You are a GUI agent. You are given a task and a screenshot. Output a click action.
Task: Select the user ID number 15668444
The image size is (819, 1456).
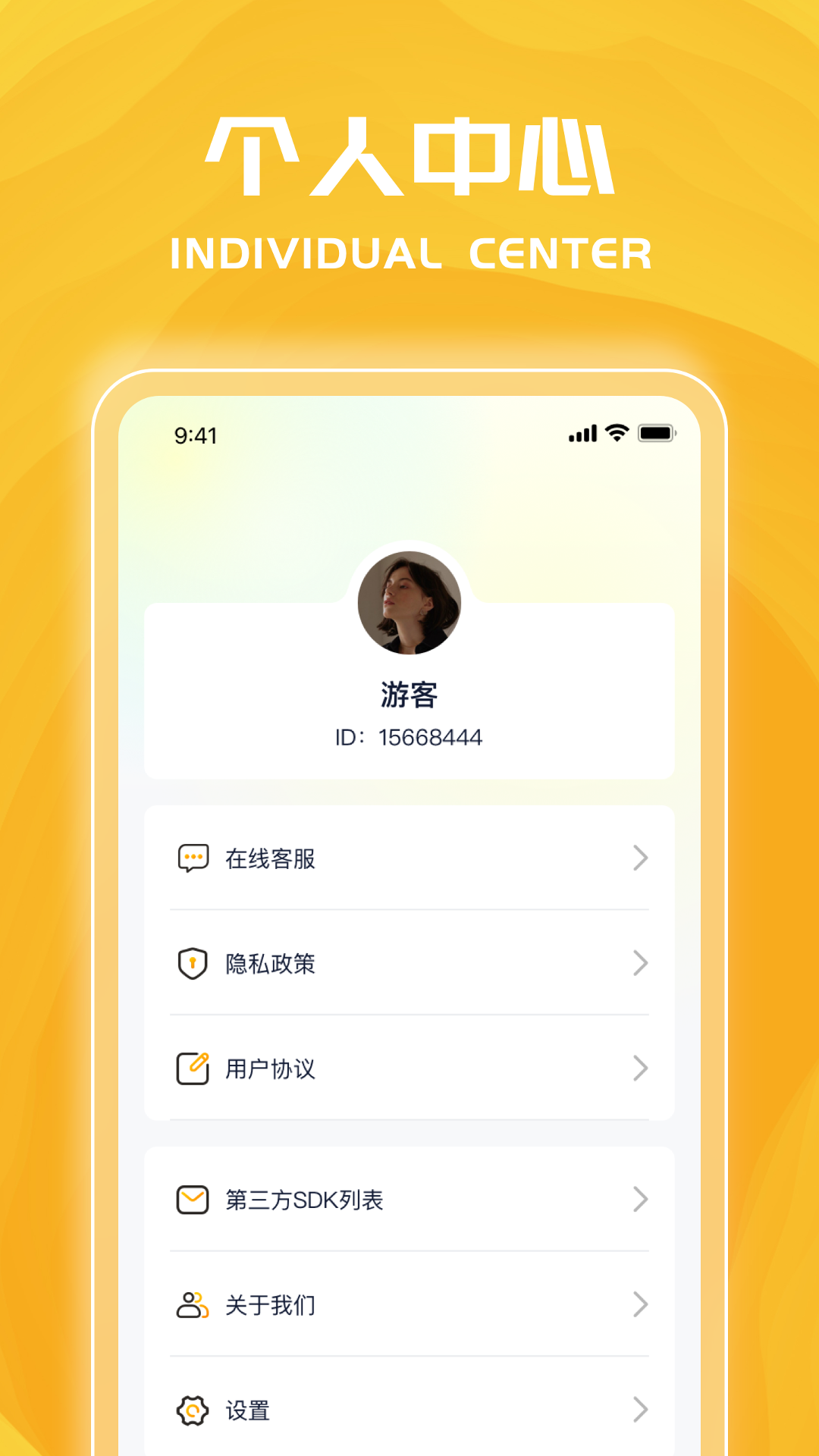(409, 736)
